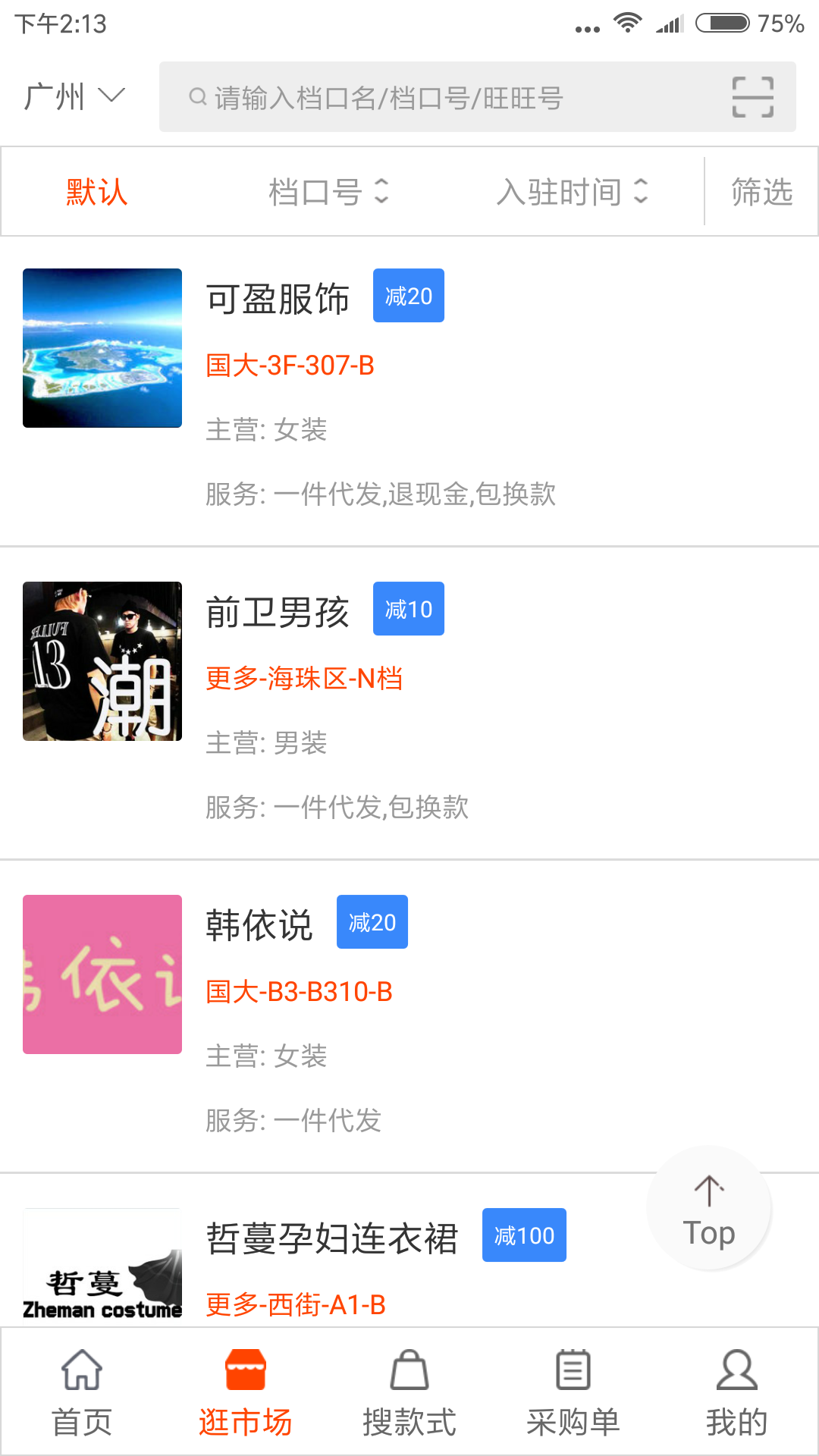Viewport: 819px width, 1456px height.
Task: Select the 默认 sort tab
Action: pos(97,192)
